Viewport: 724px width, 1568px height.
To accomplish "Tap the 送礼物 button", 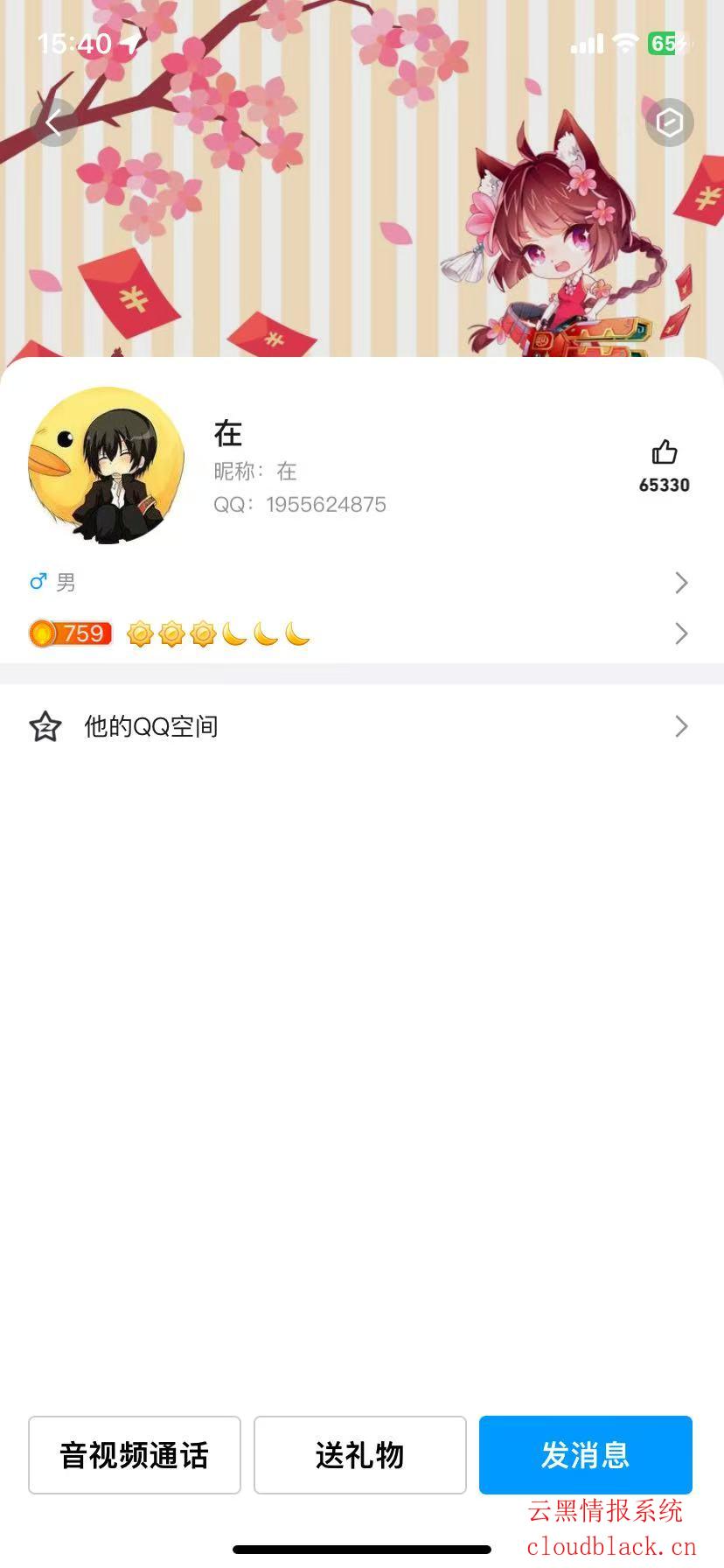I will pyautogui.click(x=359, y=1455).
